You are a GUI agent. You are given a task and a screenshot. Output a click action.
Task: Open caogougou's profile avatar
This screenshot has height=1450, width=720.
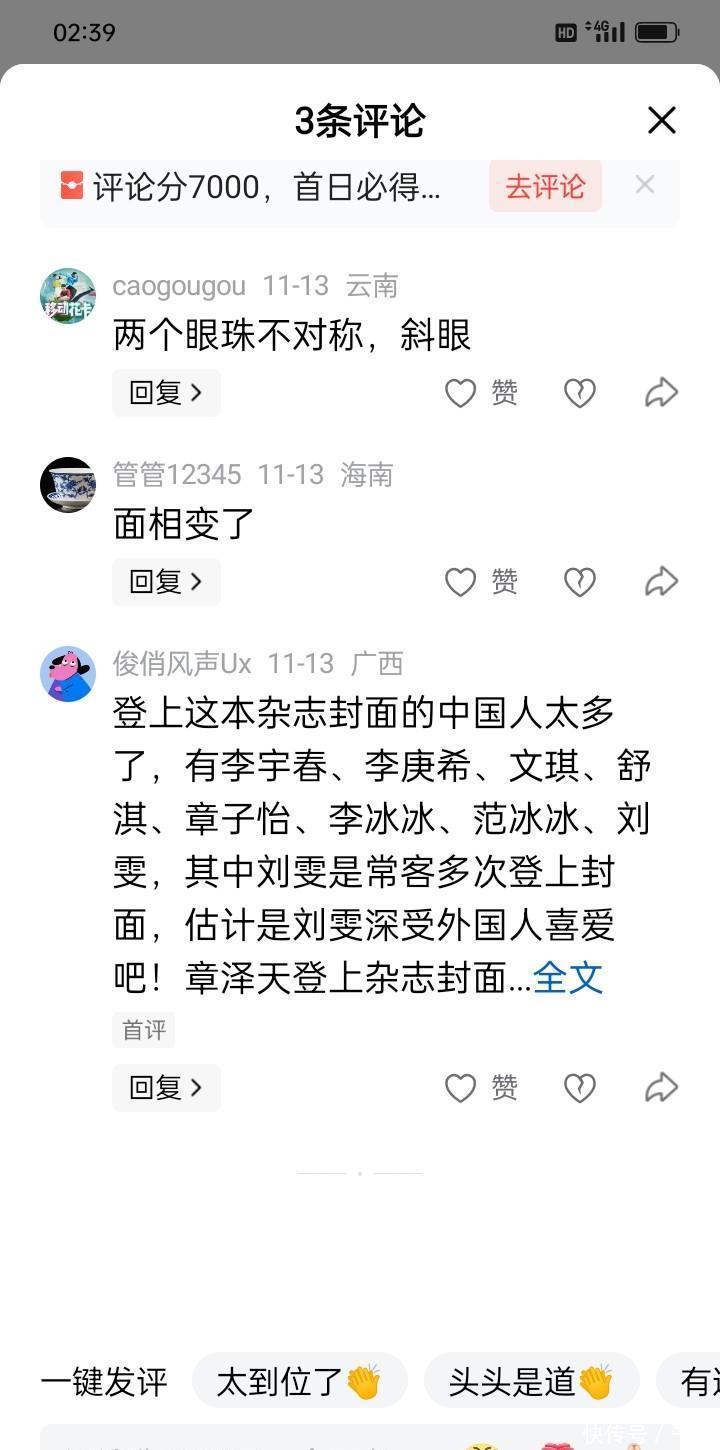pos(68,296)
